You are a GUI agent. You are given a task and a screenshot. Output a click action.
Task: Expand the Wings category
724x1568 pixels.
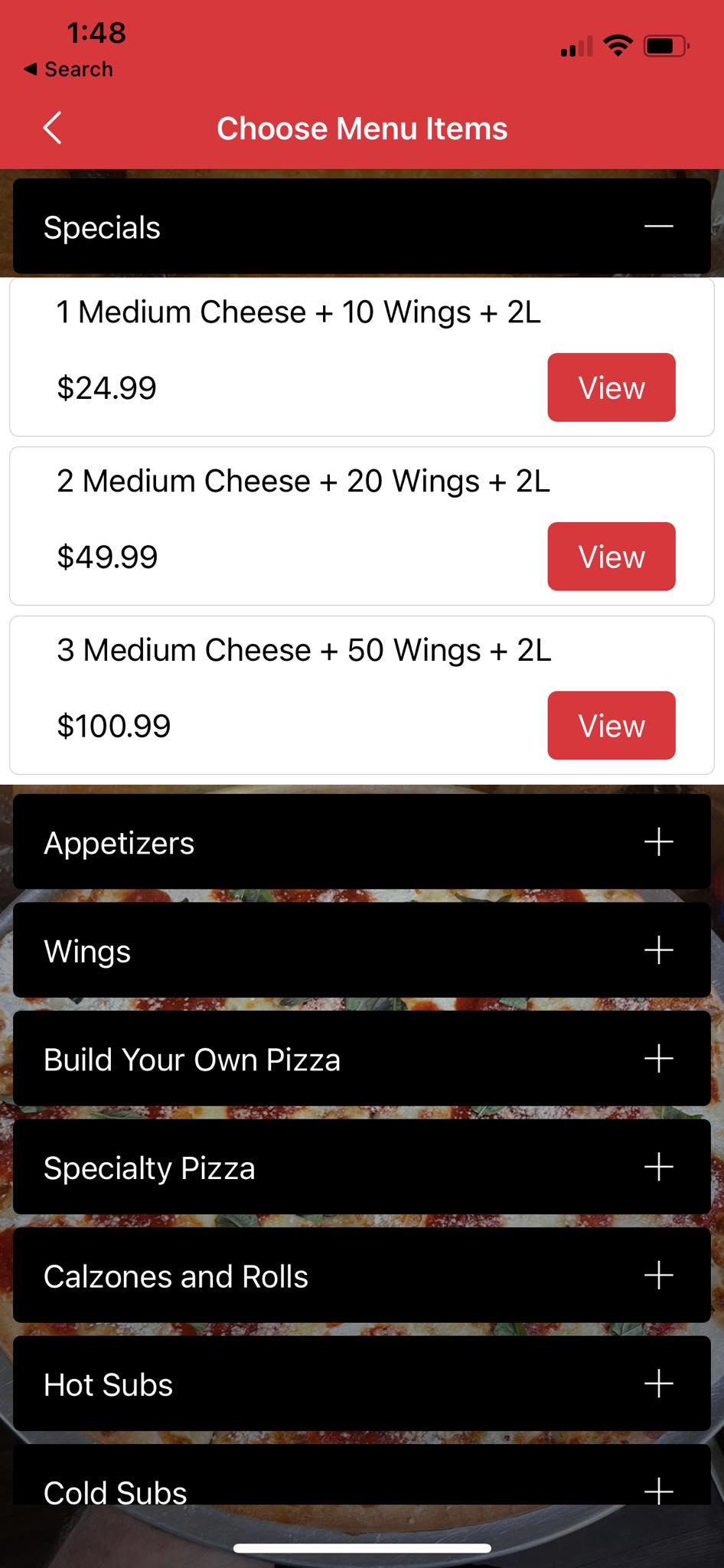point(658,951)
